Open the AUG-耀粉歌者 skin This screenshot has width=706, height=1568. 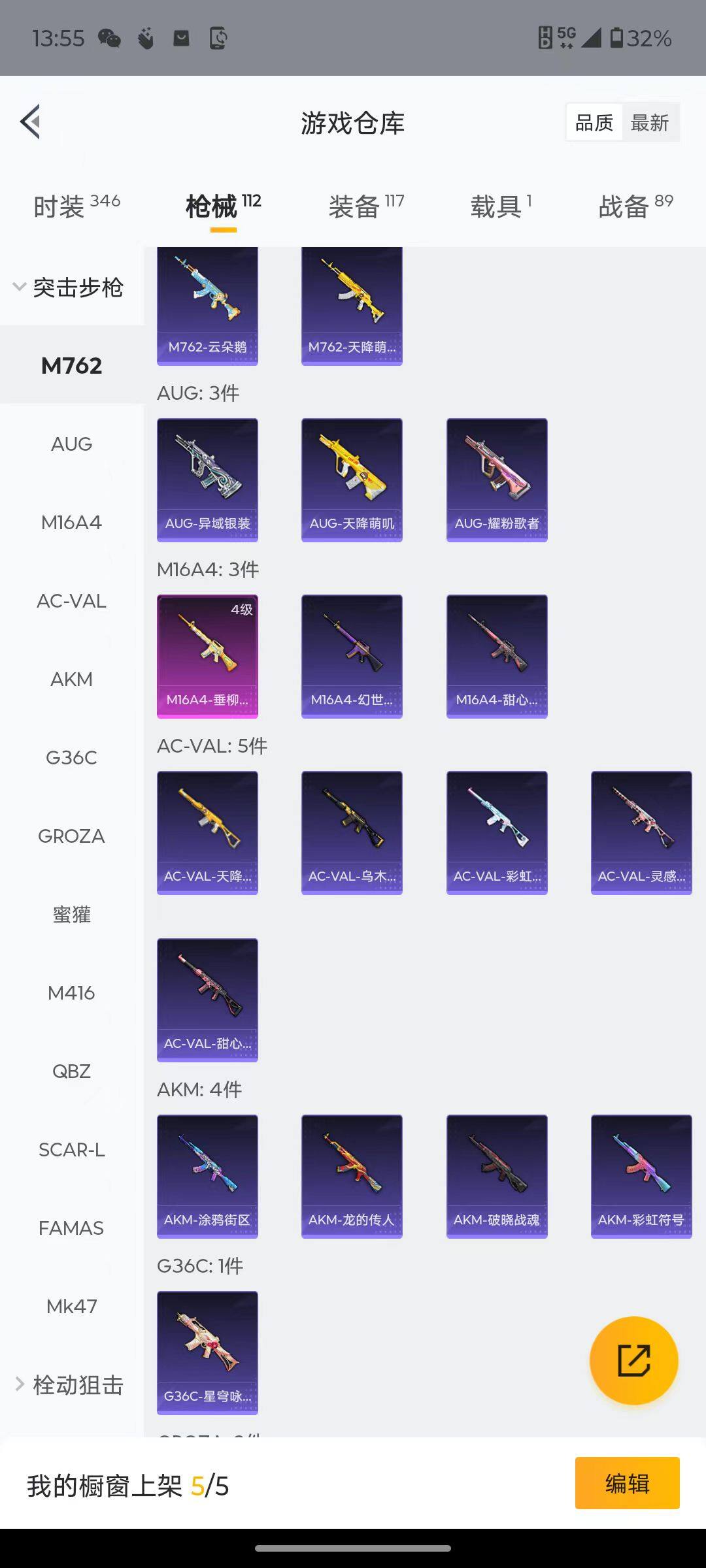click(x=497, y=480)
